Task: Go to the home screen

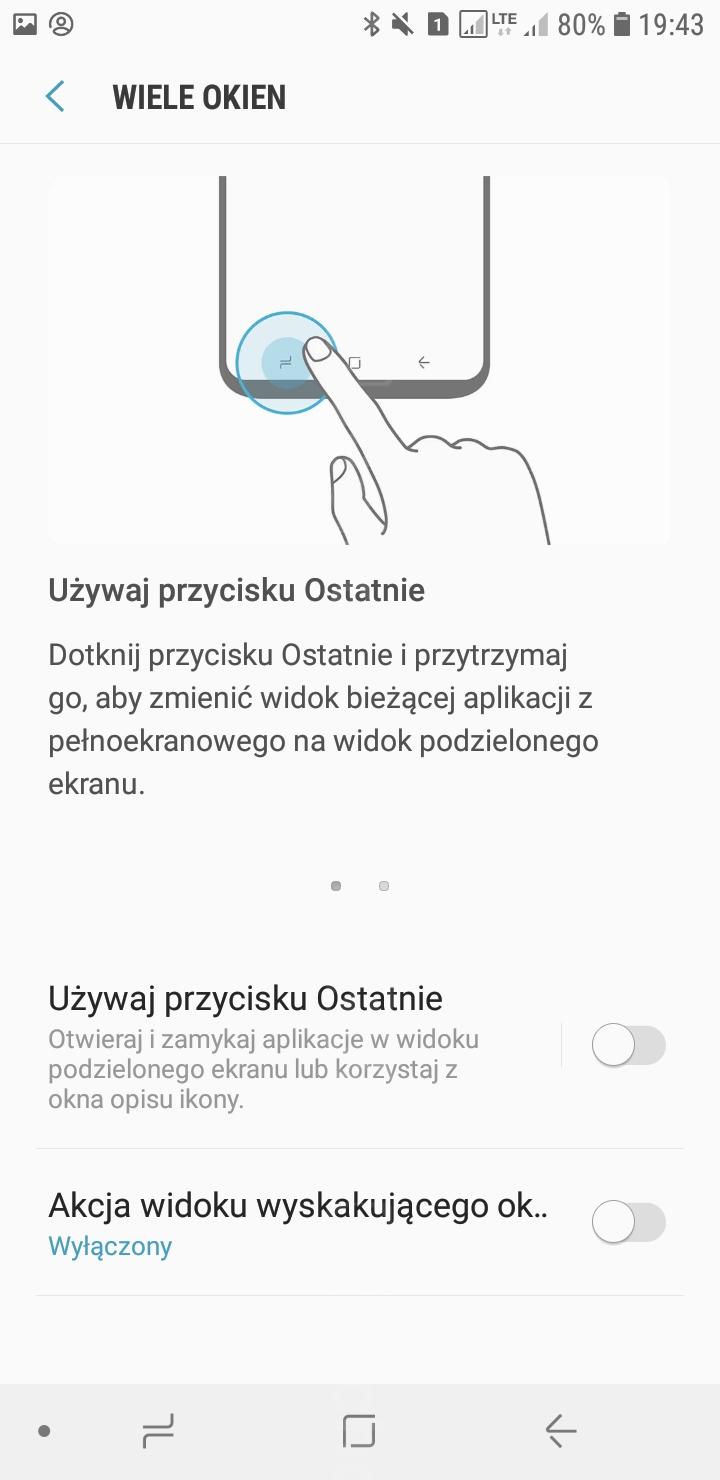Action: (x=359, y=1431)
